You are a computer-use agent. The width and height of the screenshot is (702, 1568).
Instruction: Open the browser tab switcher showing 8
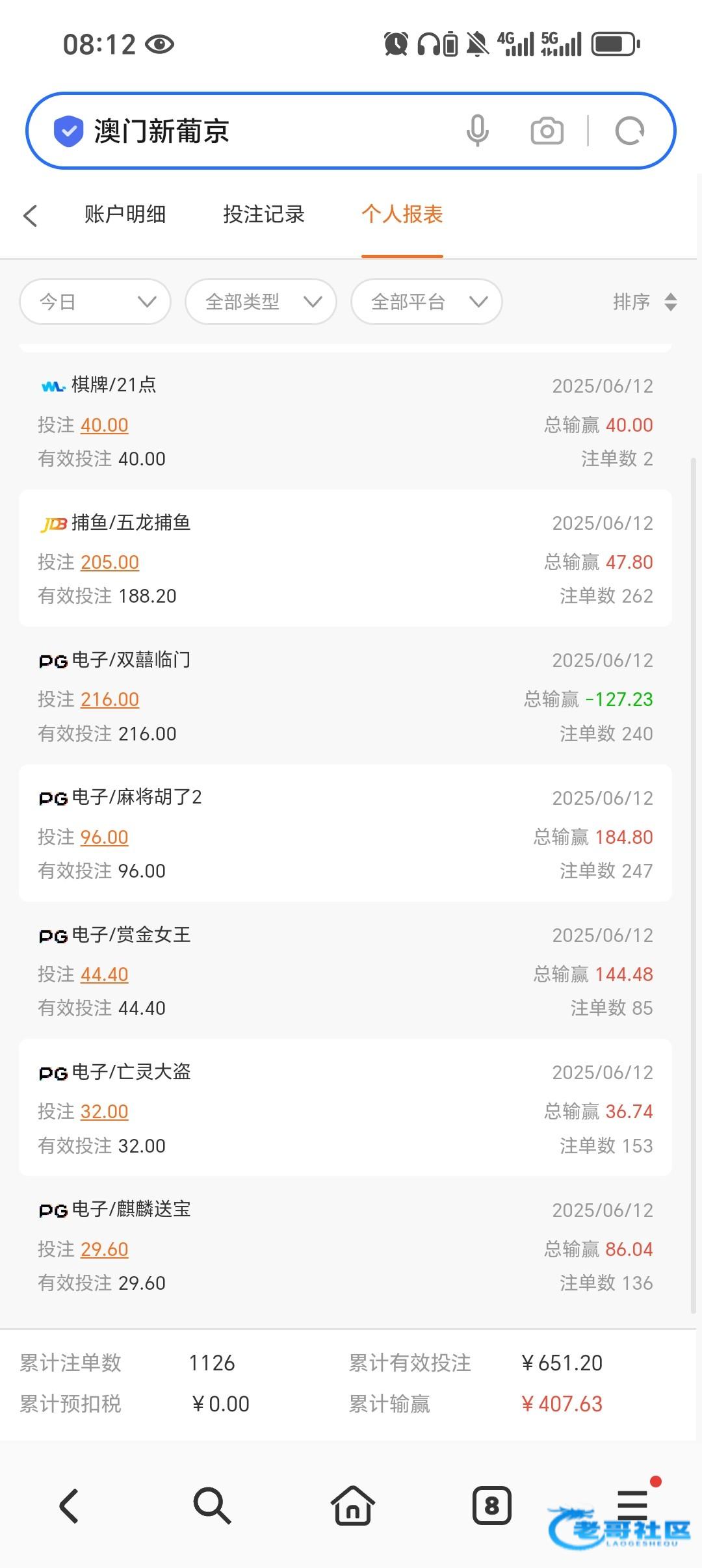coord(491,1506)
